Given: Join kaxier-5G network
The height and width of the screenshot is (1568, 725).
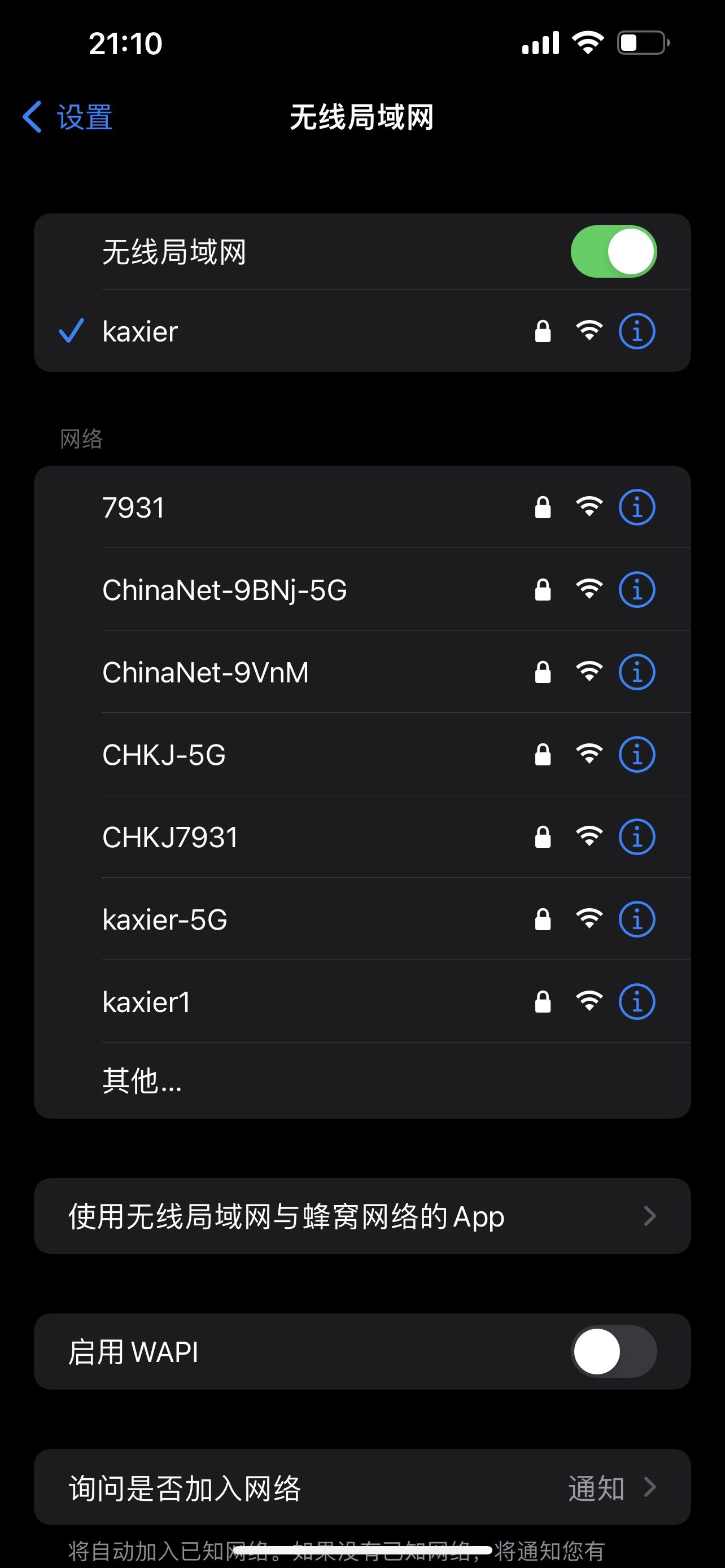Looking at the screenshot, I should (362, 919).
